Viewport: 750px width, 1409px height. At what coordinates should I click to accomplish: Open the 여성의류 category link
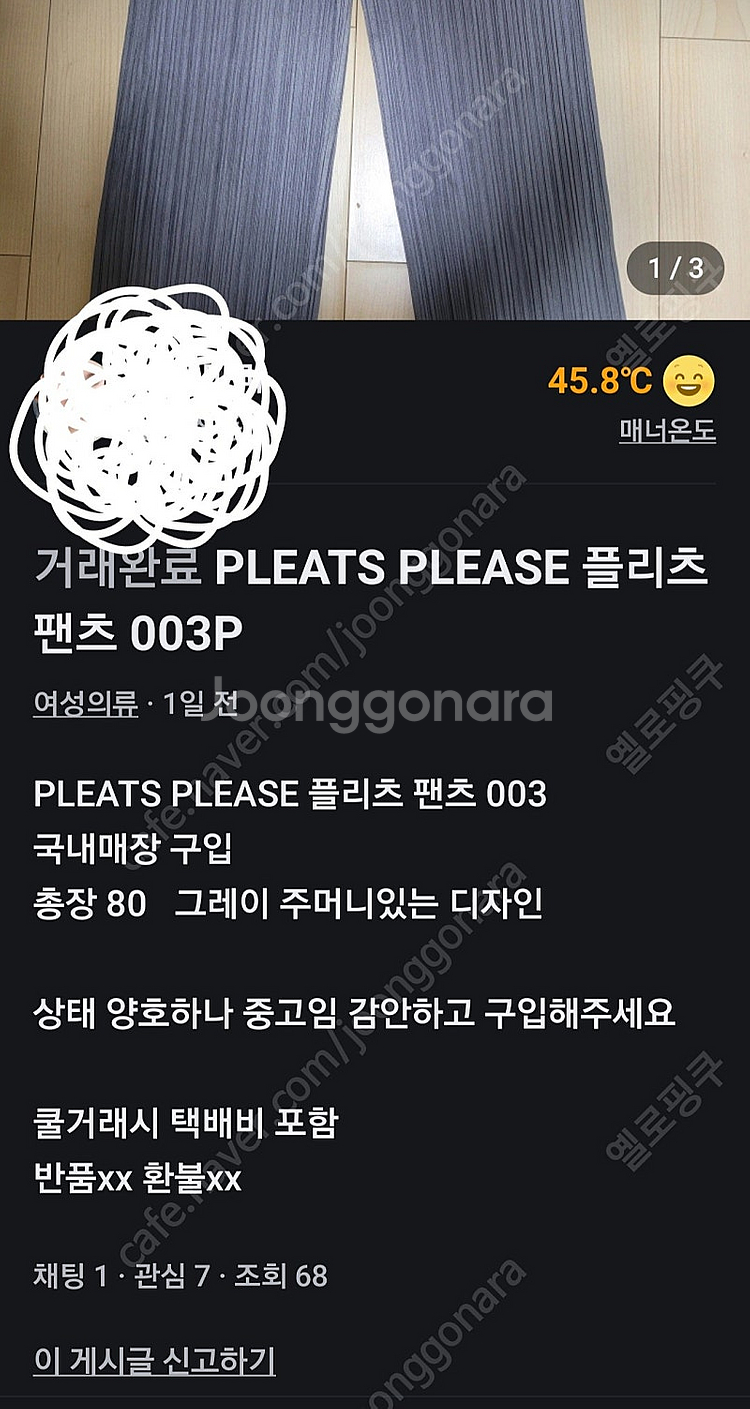[x=85, y=704]
